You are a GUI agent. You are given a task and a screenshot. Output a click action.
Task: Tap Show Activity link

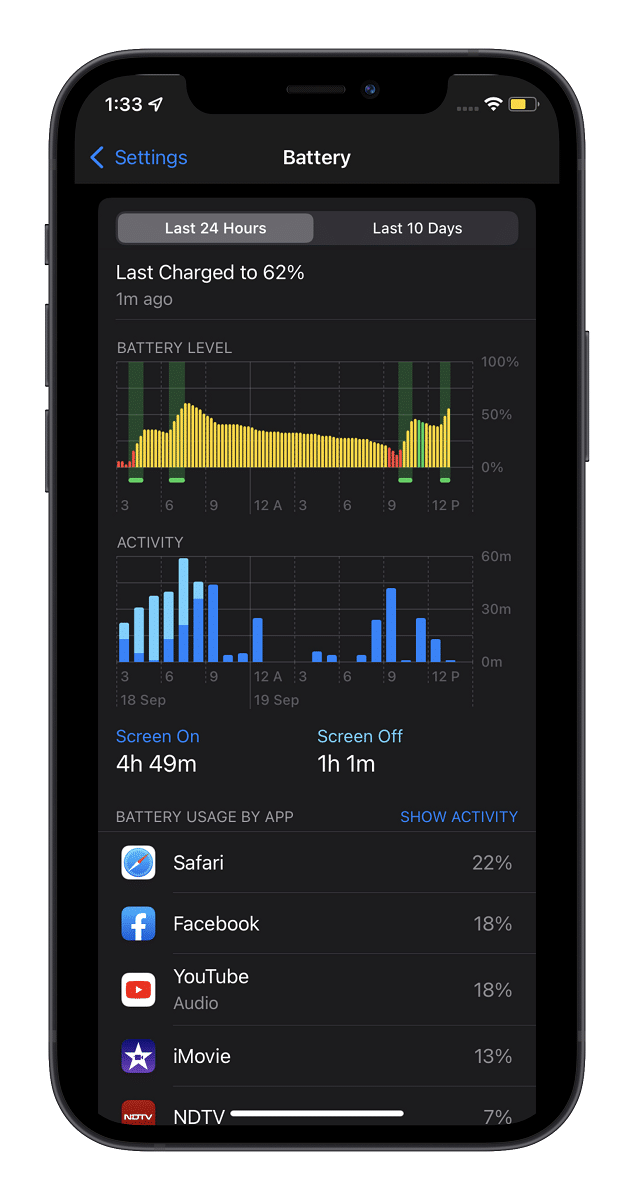458,817
